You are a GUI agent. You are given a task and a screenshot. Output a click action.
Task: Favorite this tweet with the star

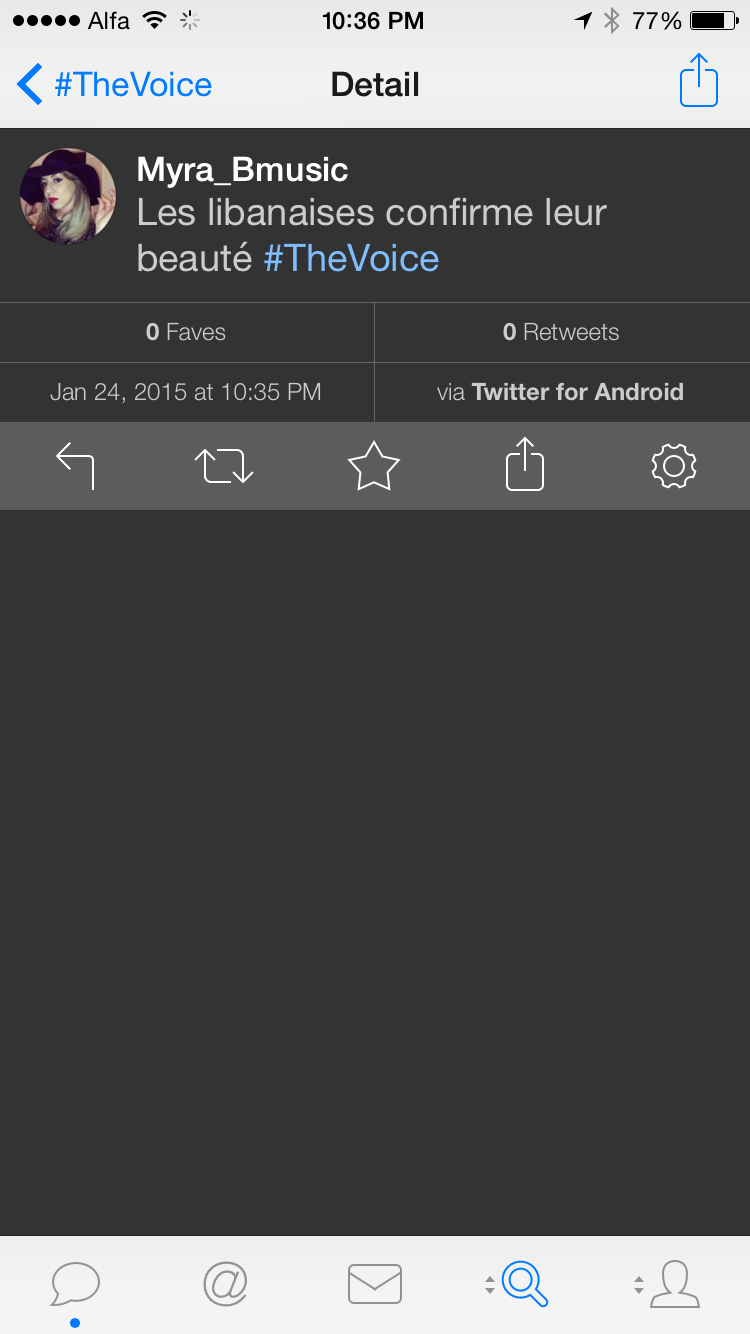point(374,466)
